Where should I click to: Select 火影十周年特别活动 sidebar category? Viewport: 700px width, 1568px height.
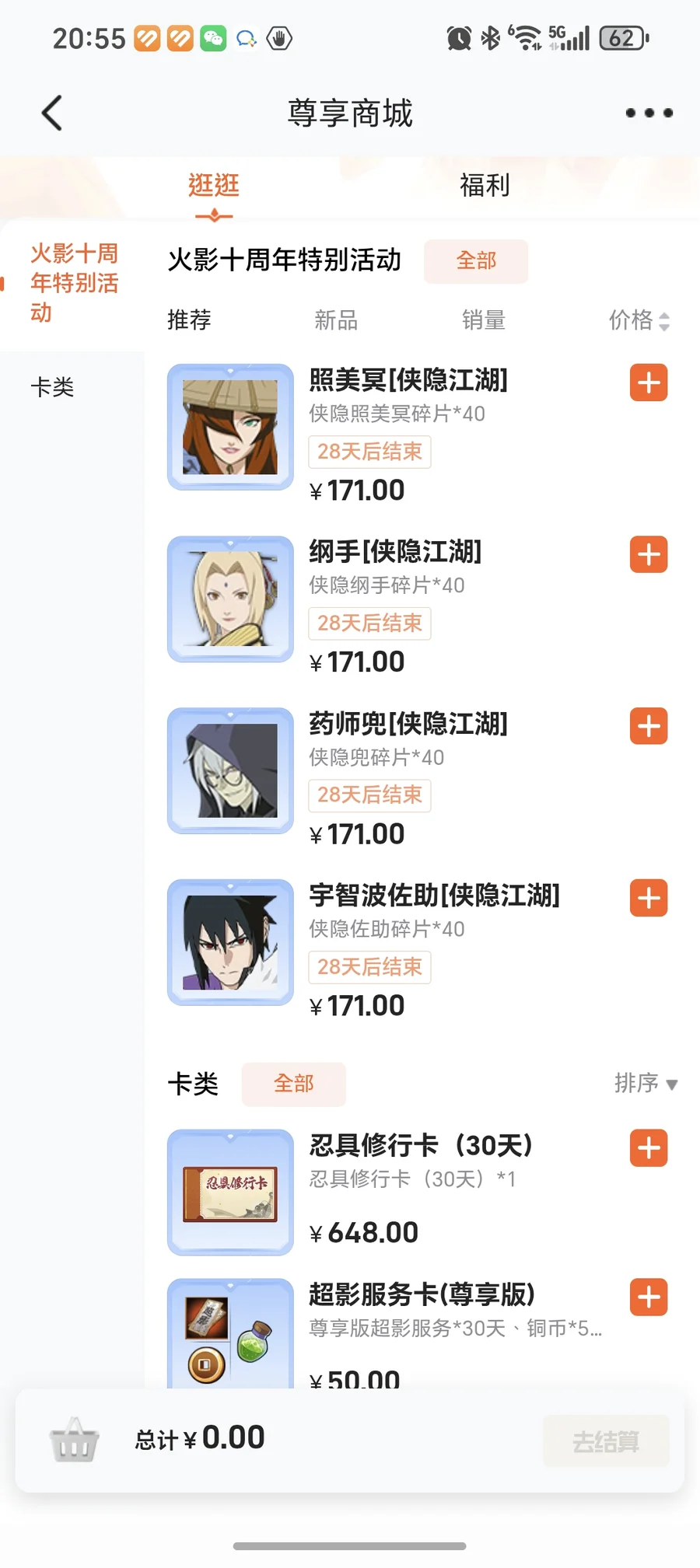pyautogui.click(x=74, y=283)
